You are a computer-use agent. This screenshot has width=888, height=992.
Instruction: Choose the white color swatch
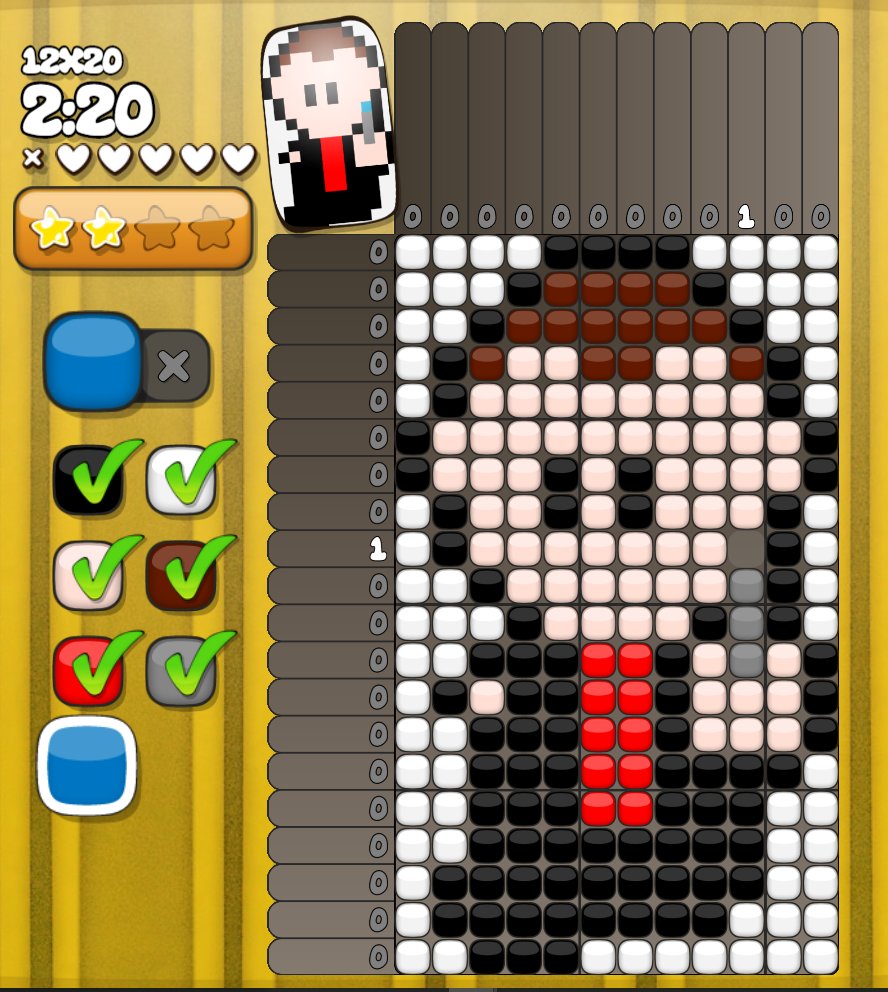click(181, 480)
